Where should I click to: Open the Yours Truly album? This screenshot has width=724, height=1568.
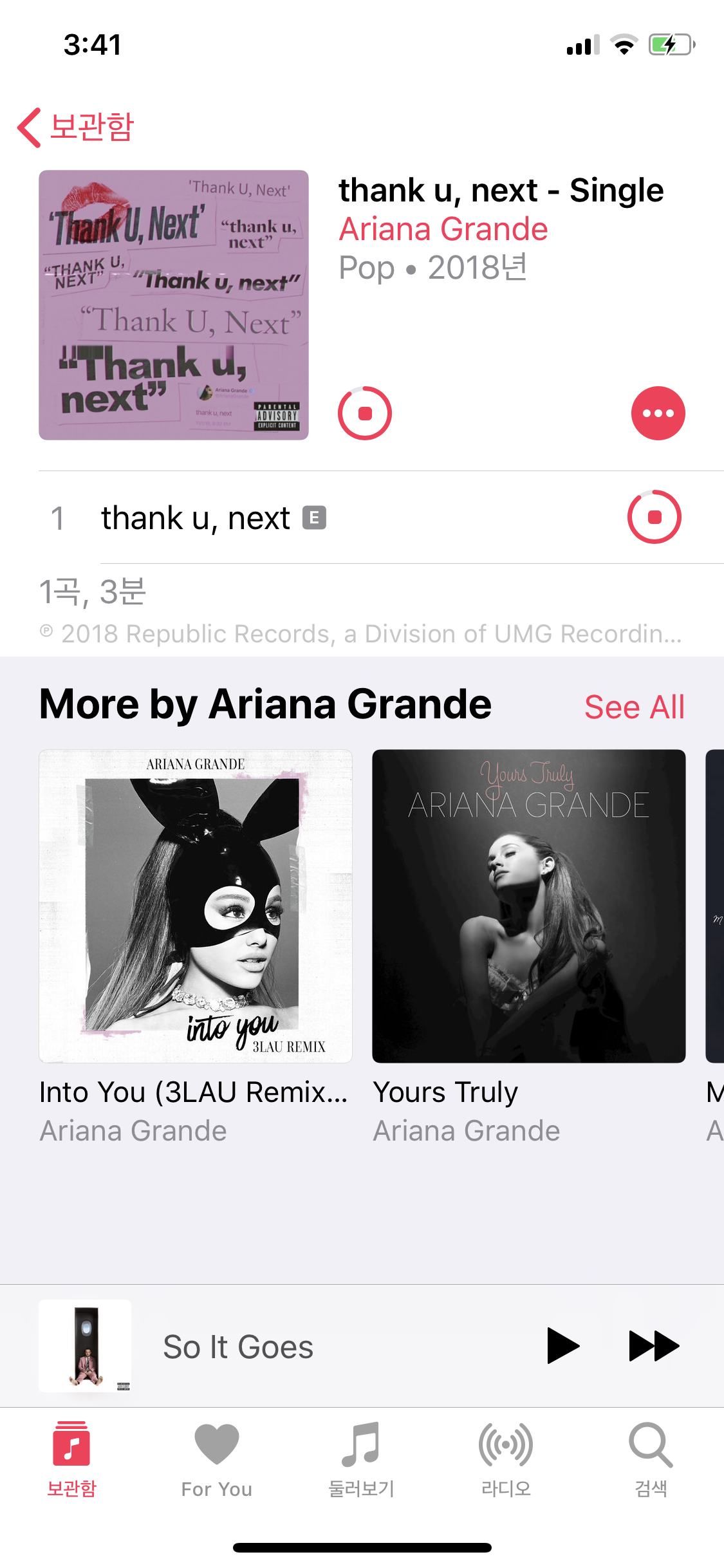coord(528,906)
